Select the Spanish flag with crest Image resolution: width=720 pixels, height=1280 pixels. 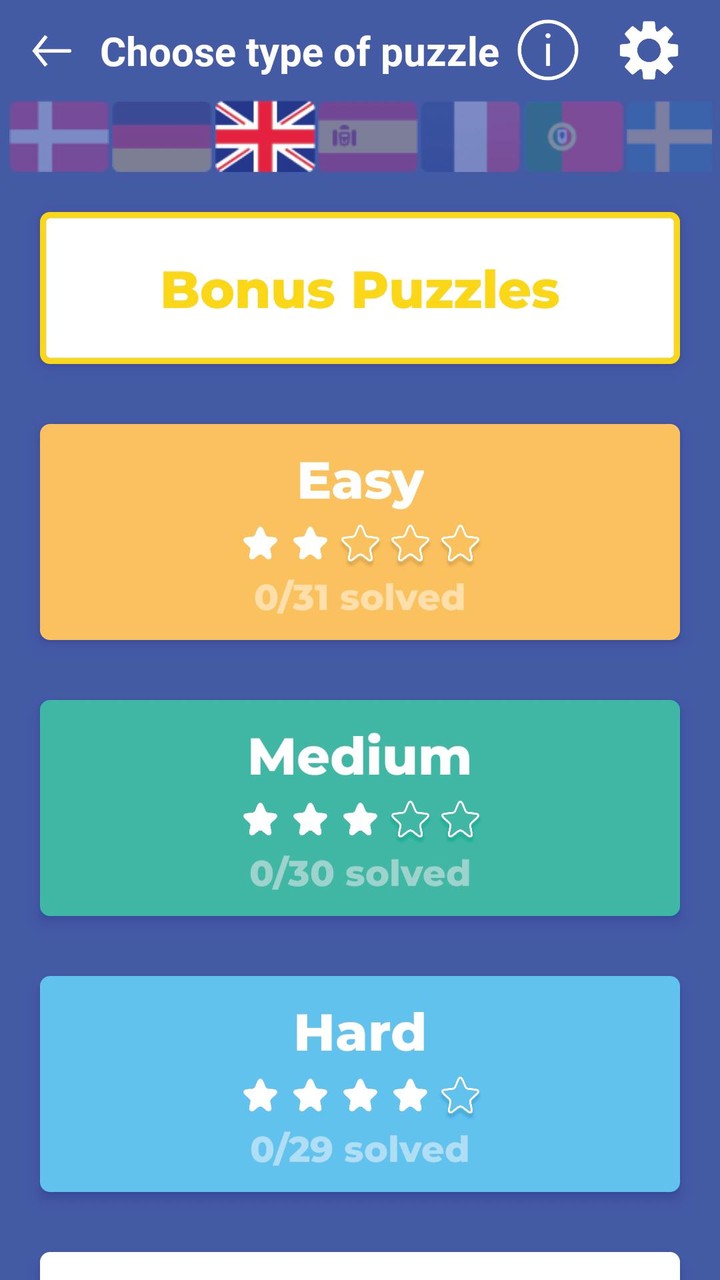[367, 135]
